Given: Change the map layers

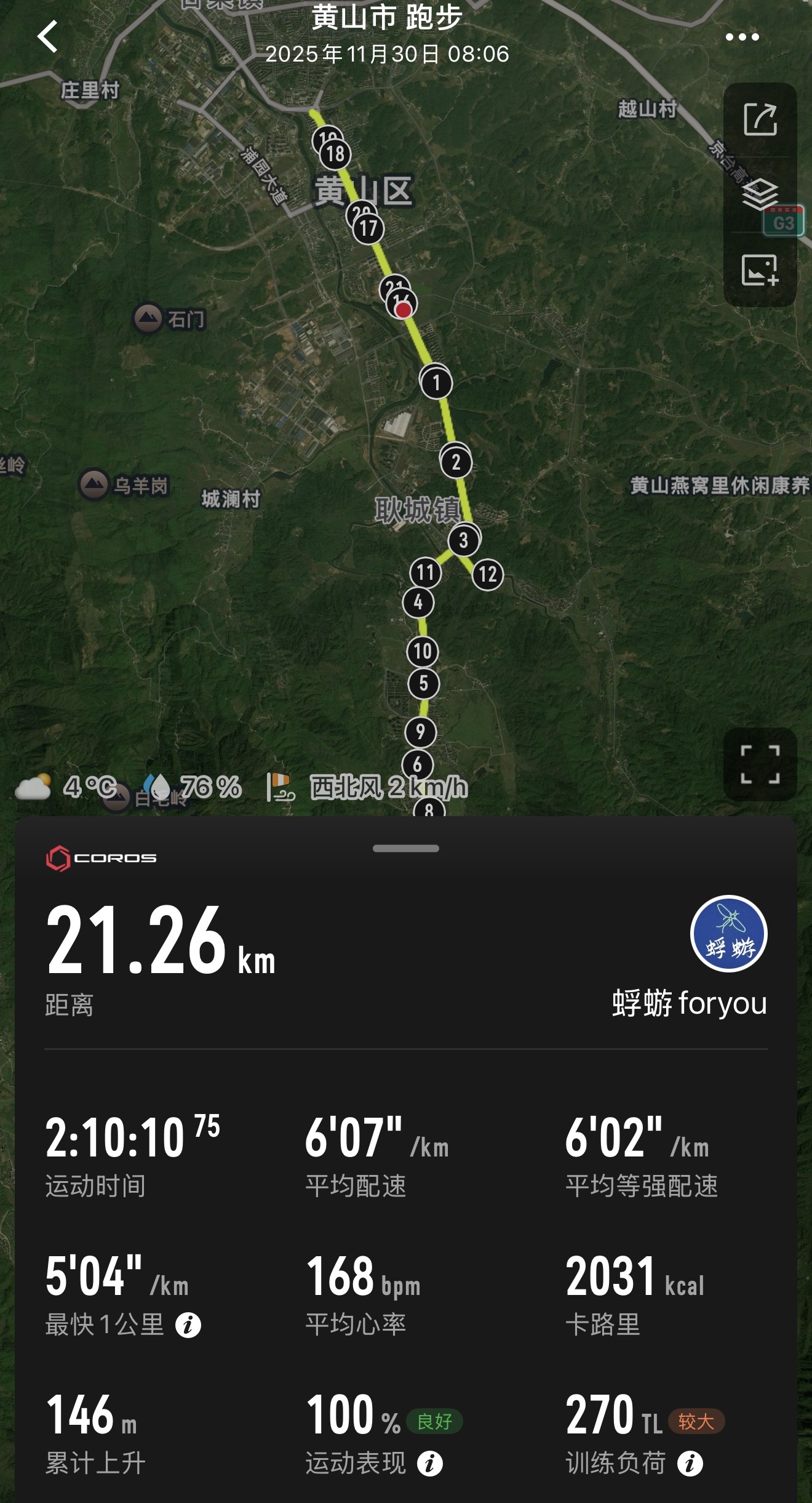Looking at the screenshot, I should (760, 194).
